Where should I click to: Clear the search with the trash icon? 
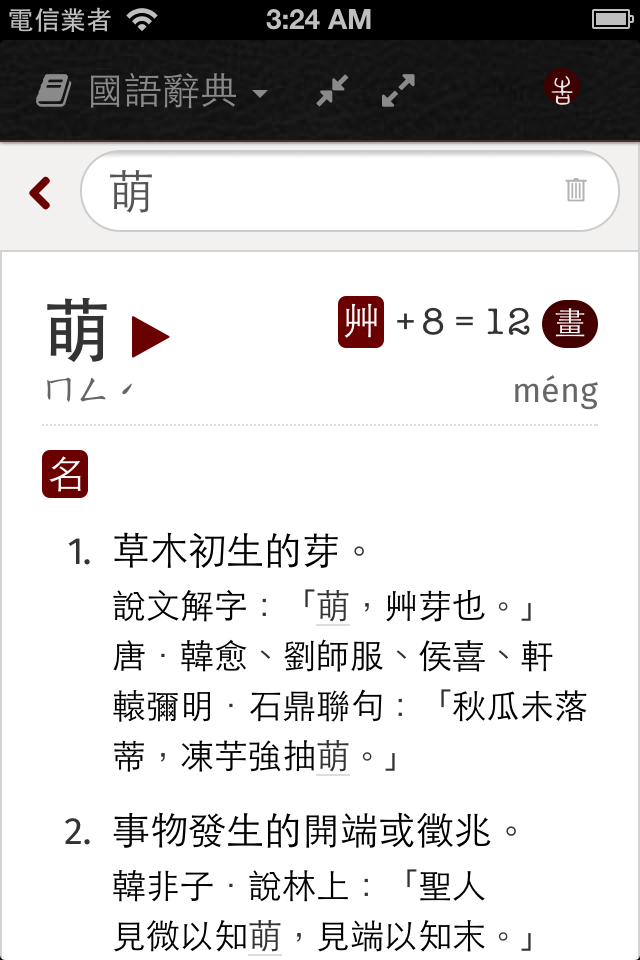point(576,190)
